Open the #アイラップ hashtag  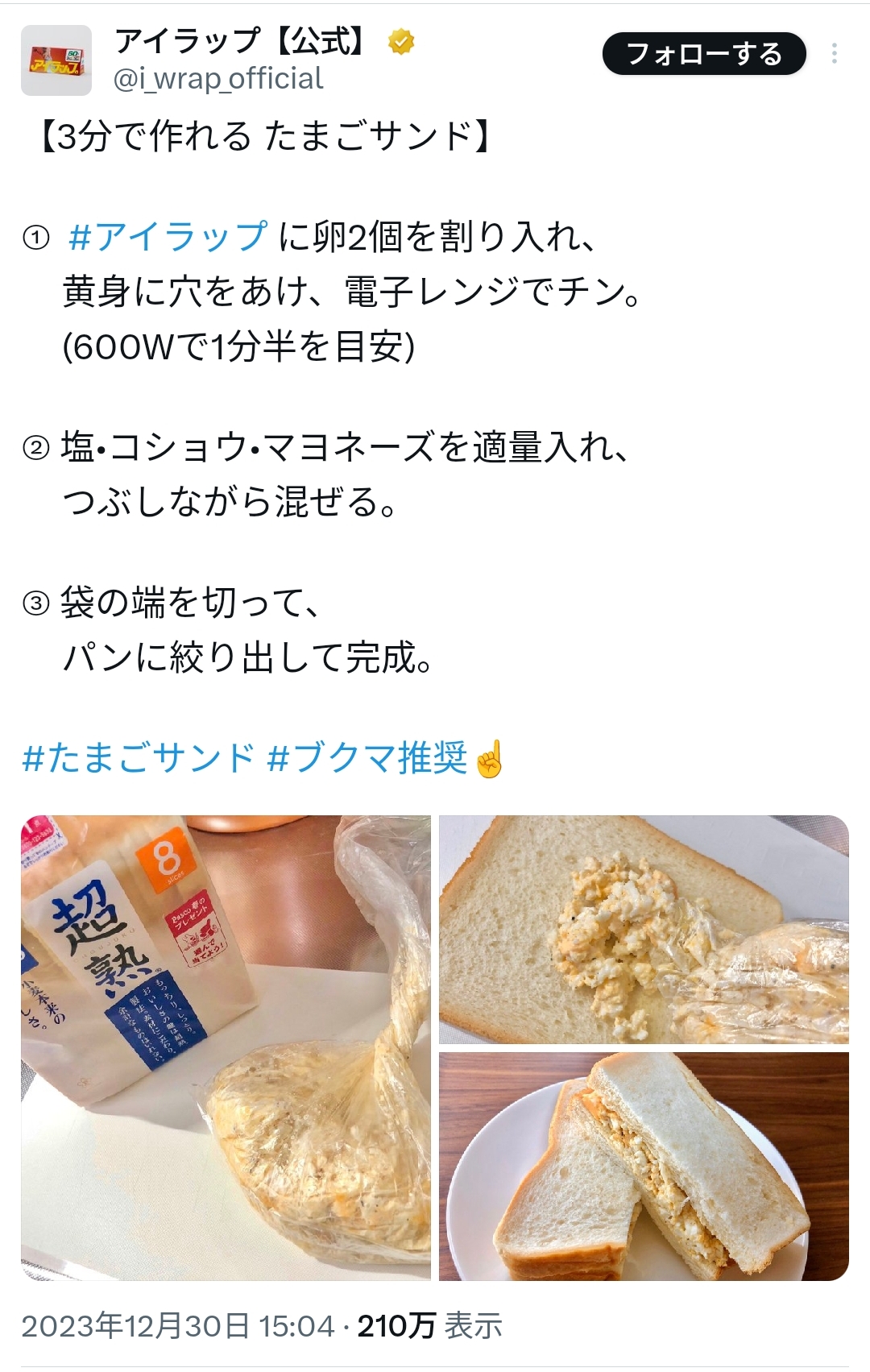coord(168,237)
